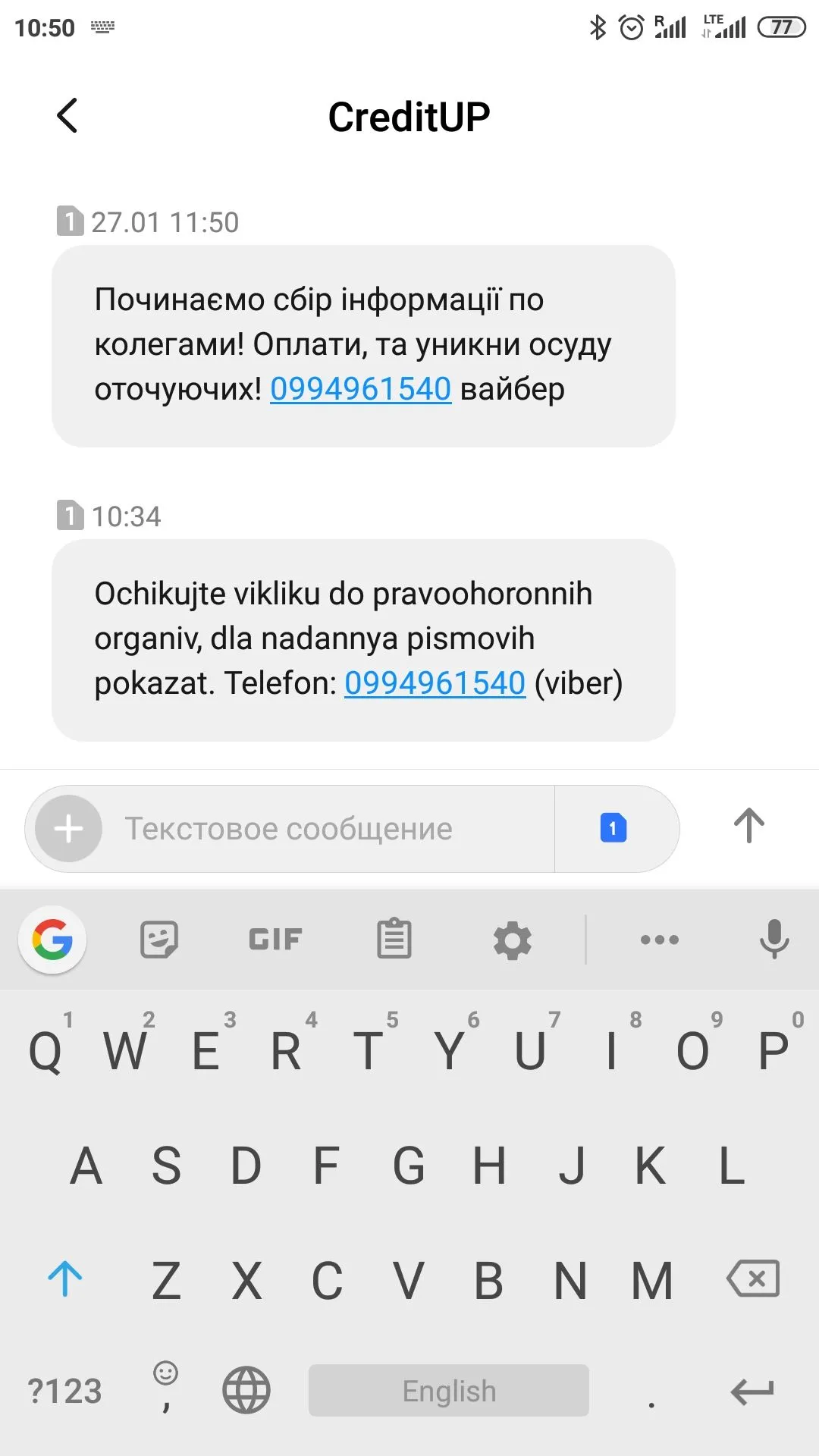Start voice typing with the microphone
This screenshot has width=819, height=1456.
[x=773, y=940]
